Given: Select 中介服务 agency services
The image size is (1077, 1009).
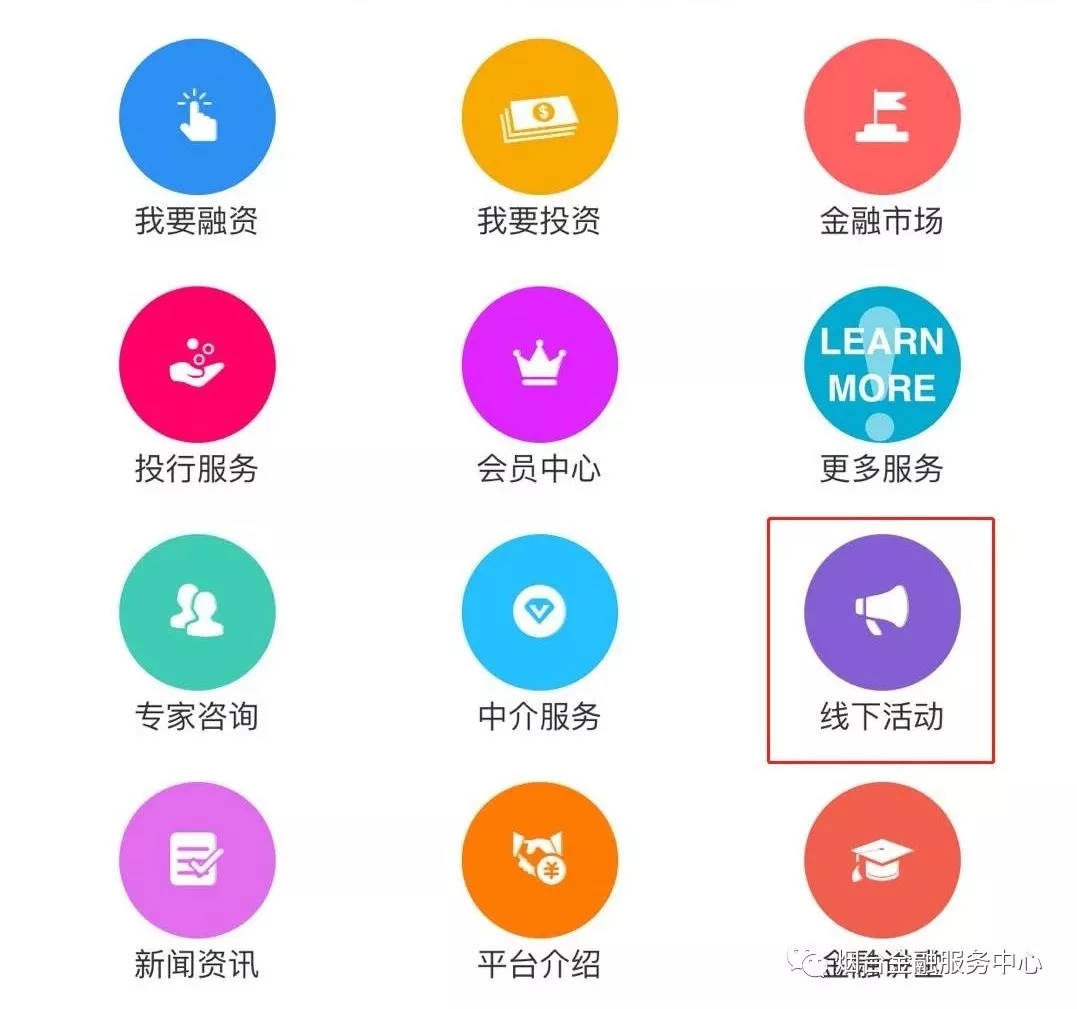Looking at the screenshot, I should coord(539,612).
